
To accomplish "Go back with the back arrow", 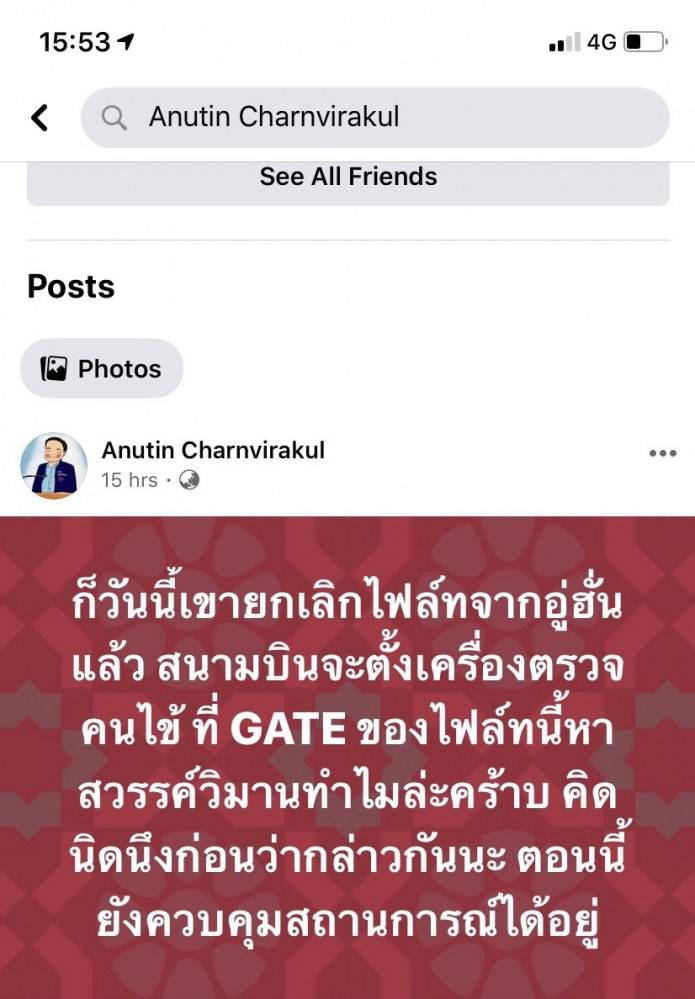I will click(x=40, y=118).
